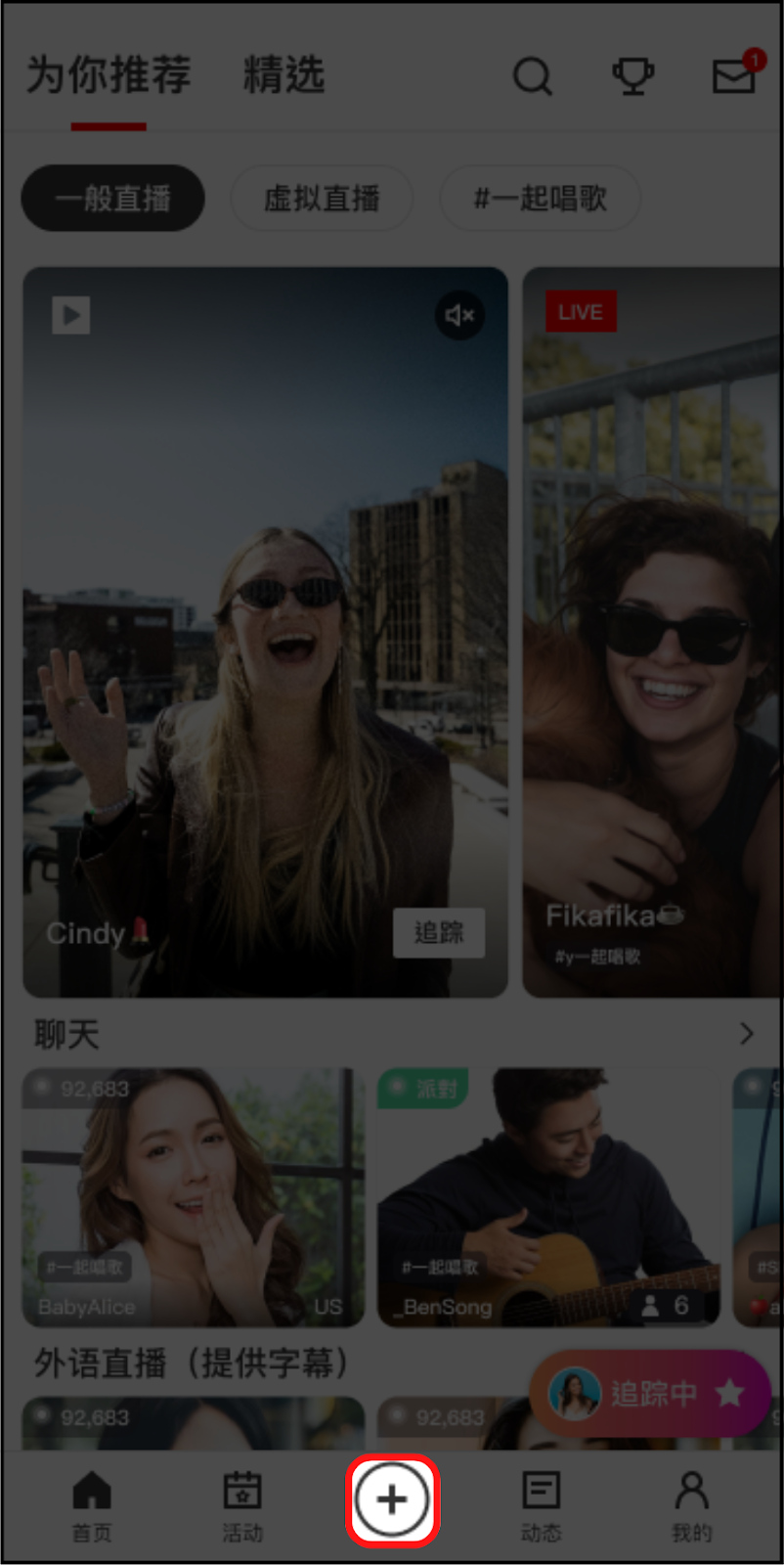784x1565 pixels.
Task: Open the trophy leaderboard icon
Action: pyautogui.click(x=632, y=76)
